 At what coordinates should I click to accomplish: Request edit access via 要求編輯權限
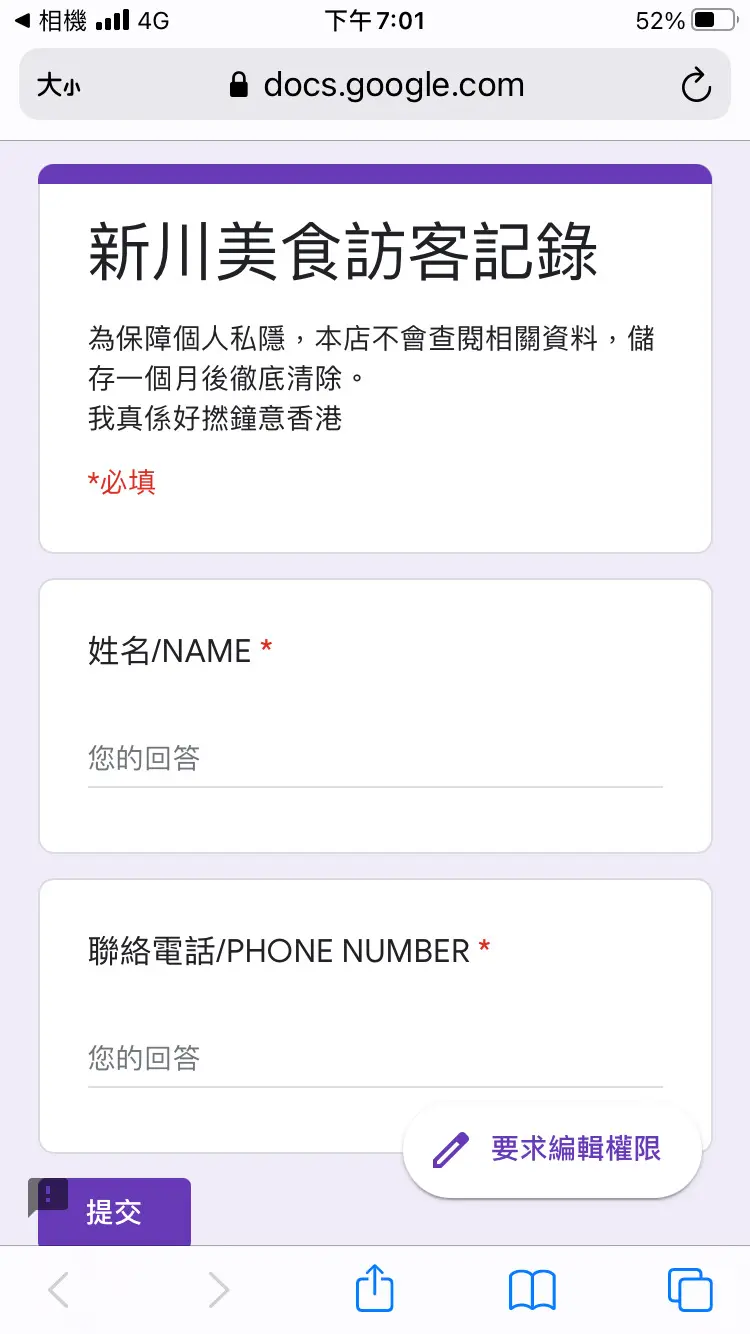point(552,1149)
